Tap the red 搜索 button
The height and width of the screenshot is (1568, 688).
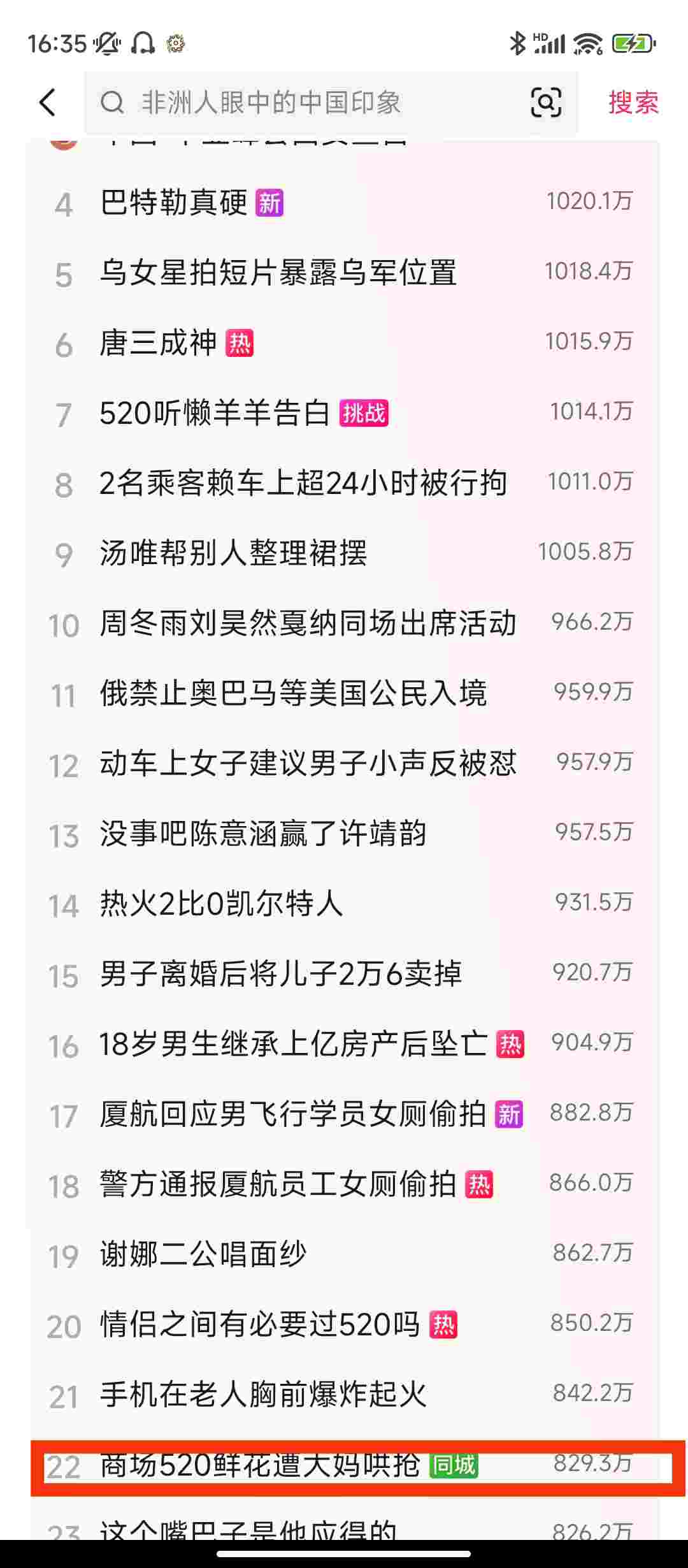633,103
